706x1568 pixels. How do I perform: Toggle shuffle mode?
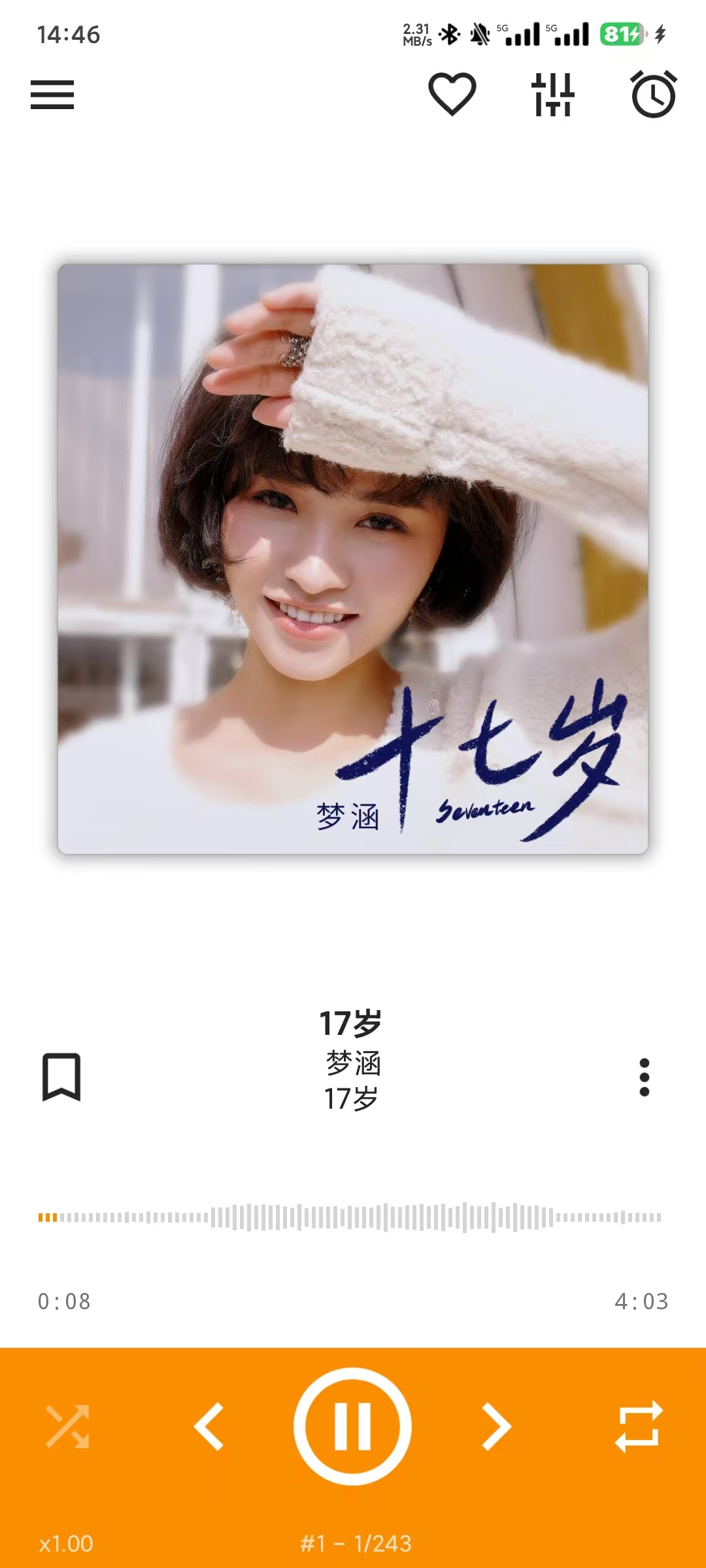[67, 1426]
